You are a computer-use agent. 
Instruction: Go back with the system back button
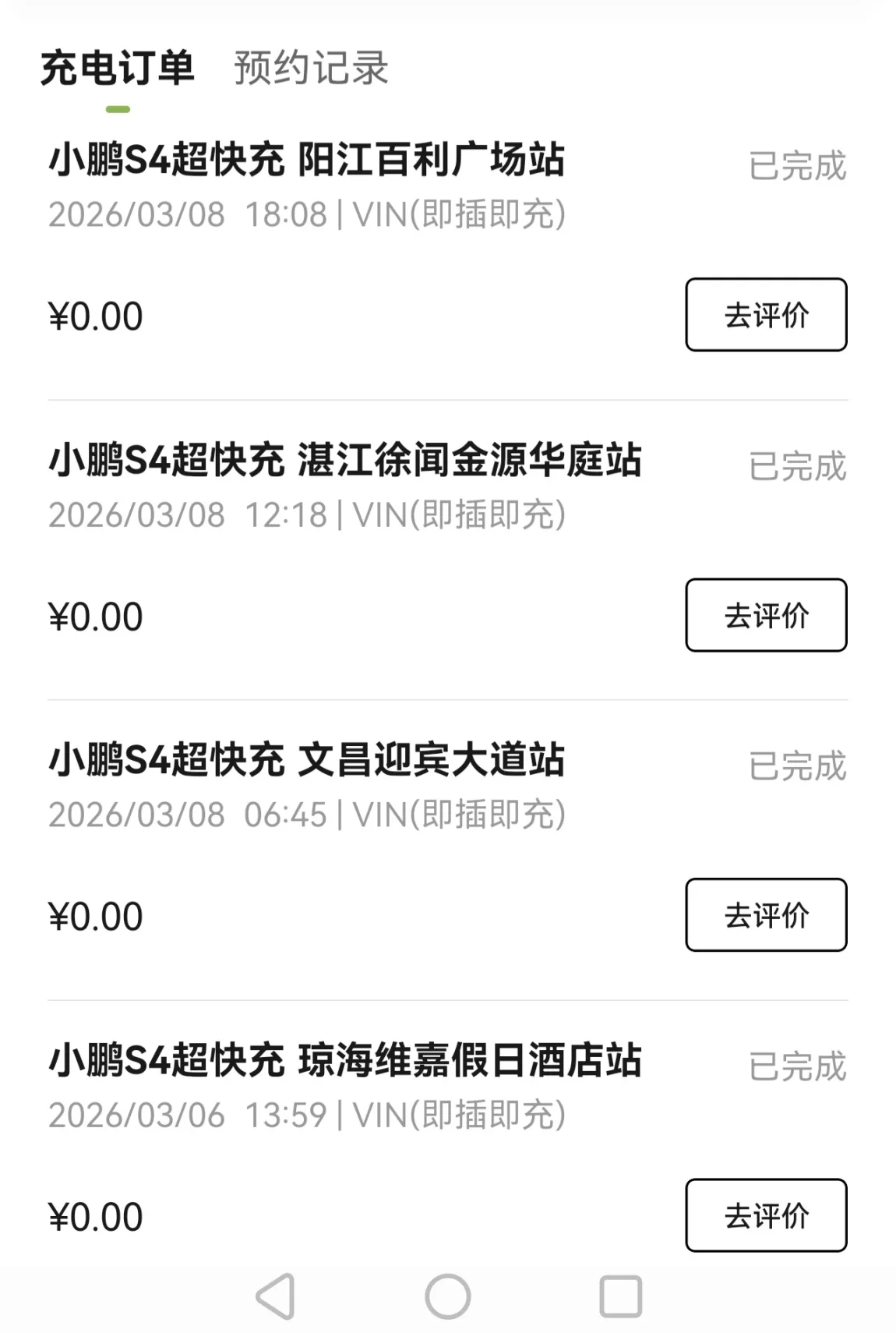point(276,1296)
